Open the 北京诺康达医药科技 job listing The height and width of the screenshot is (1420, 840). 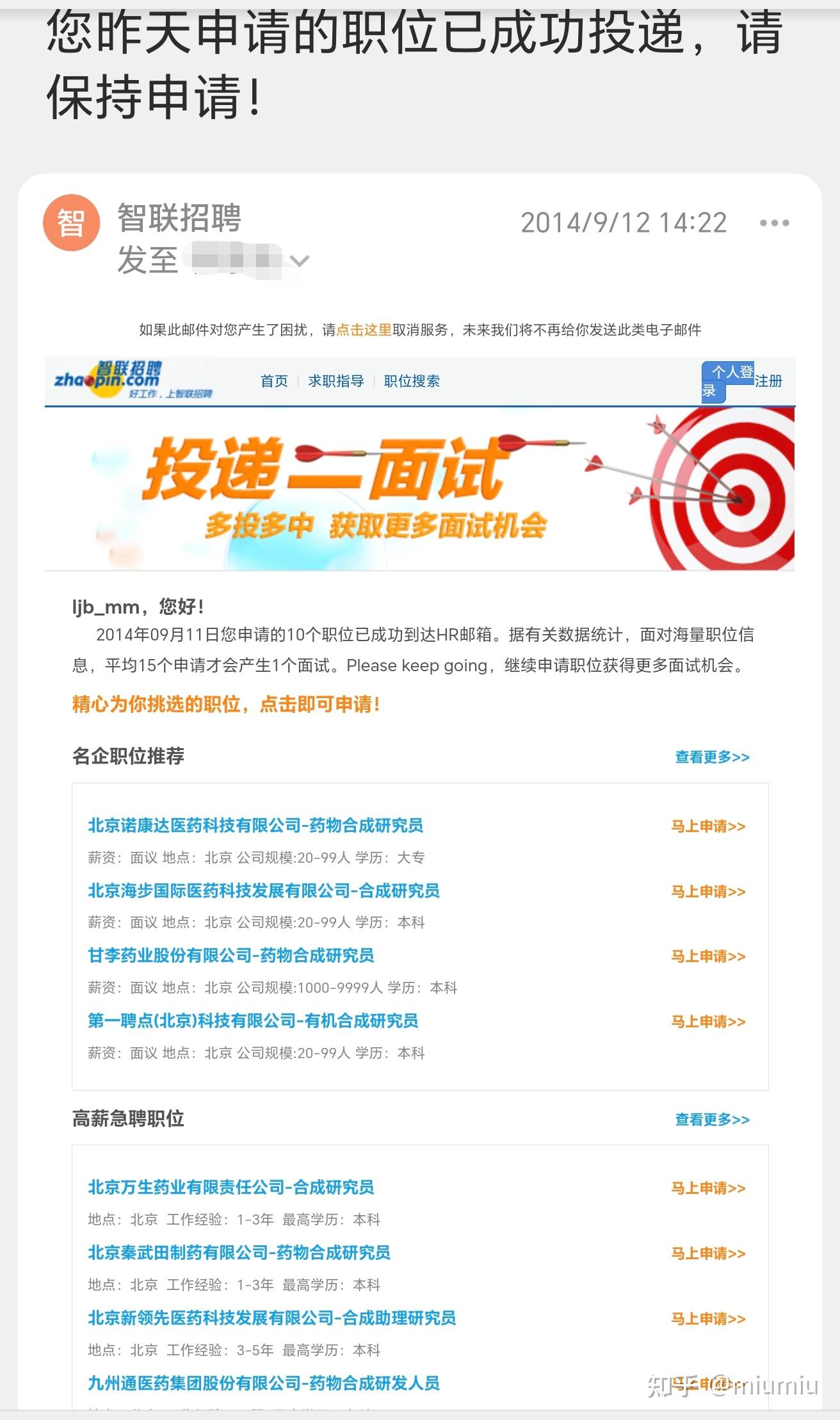(x=255, y=826)
